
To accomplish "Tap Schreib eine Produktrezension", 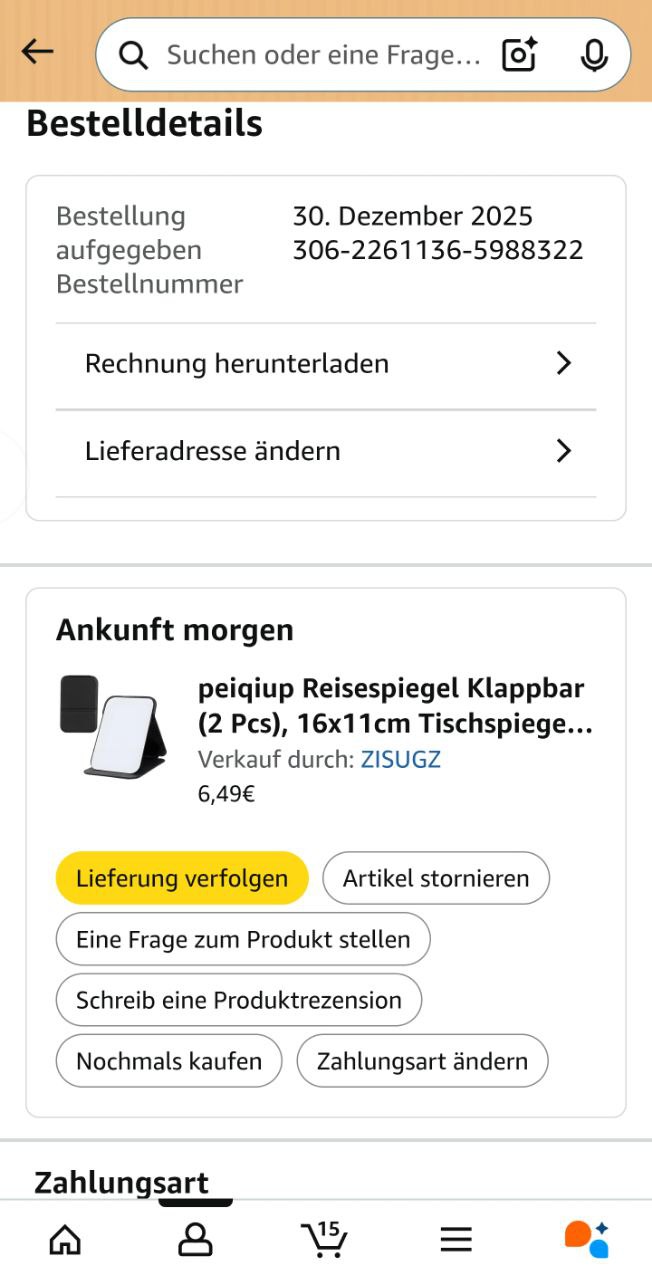I will (239, 1000).
